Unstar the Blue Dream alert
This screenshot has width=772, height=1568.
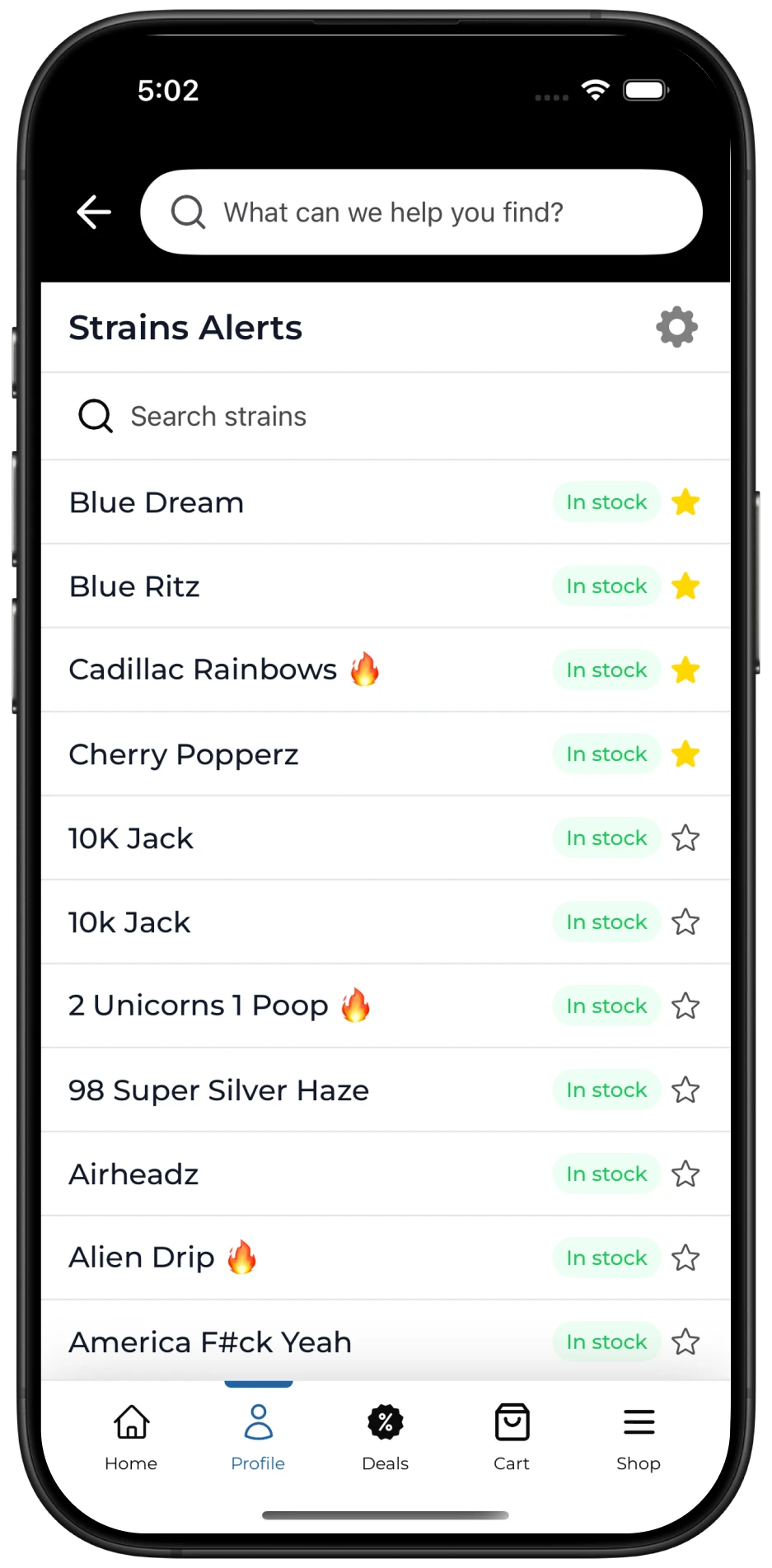pos(685,502)
